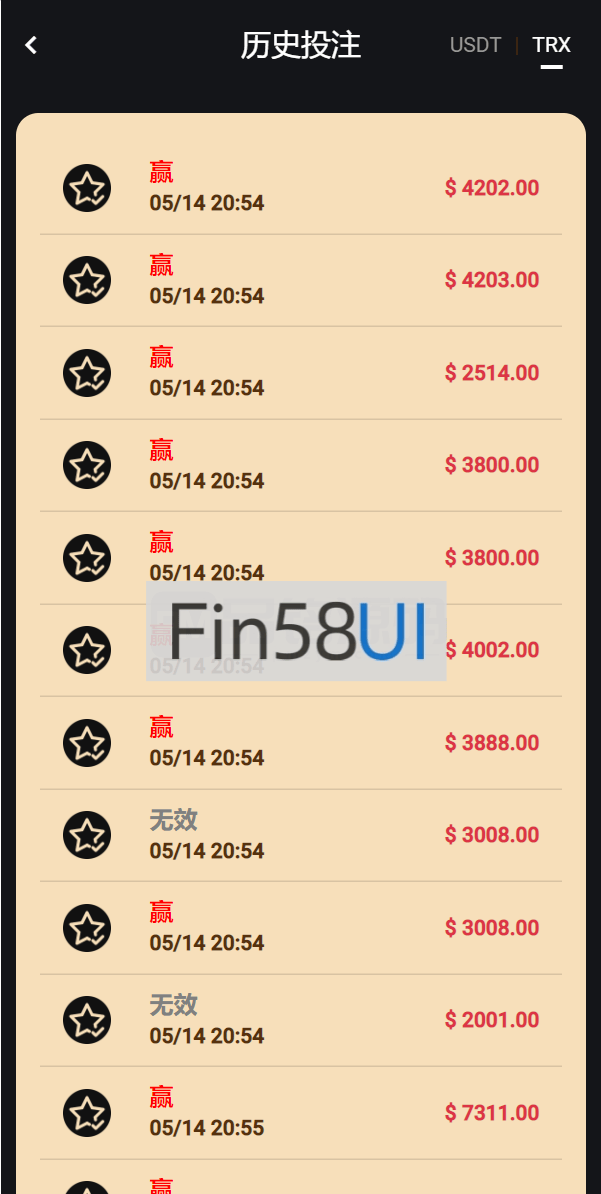Switch to the USDT tab
This screenshot has width=601, height=1194.
tap(475, 45)
